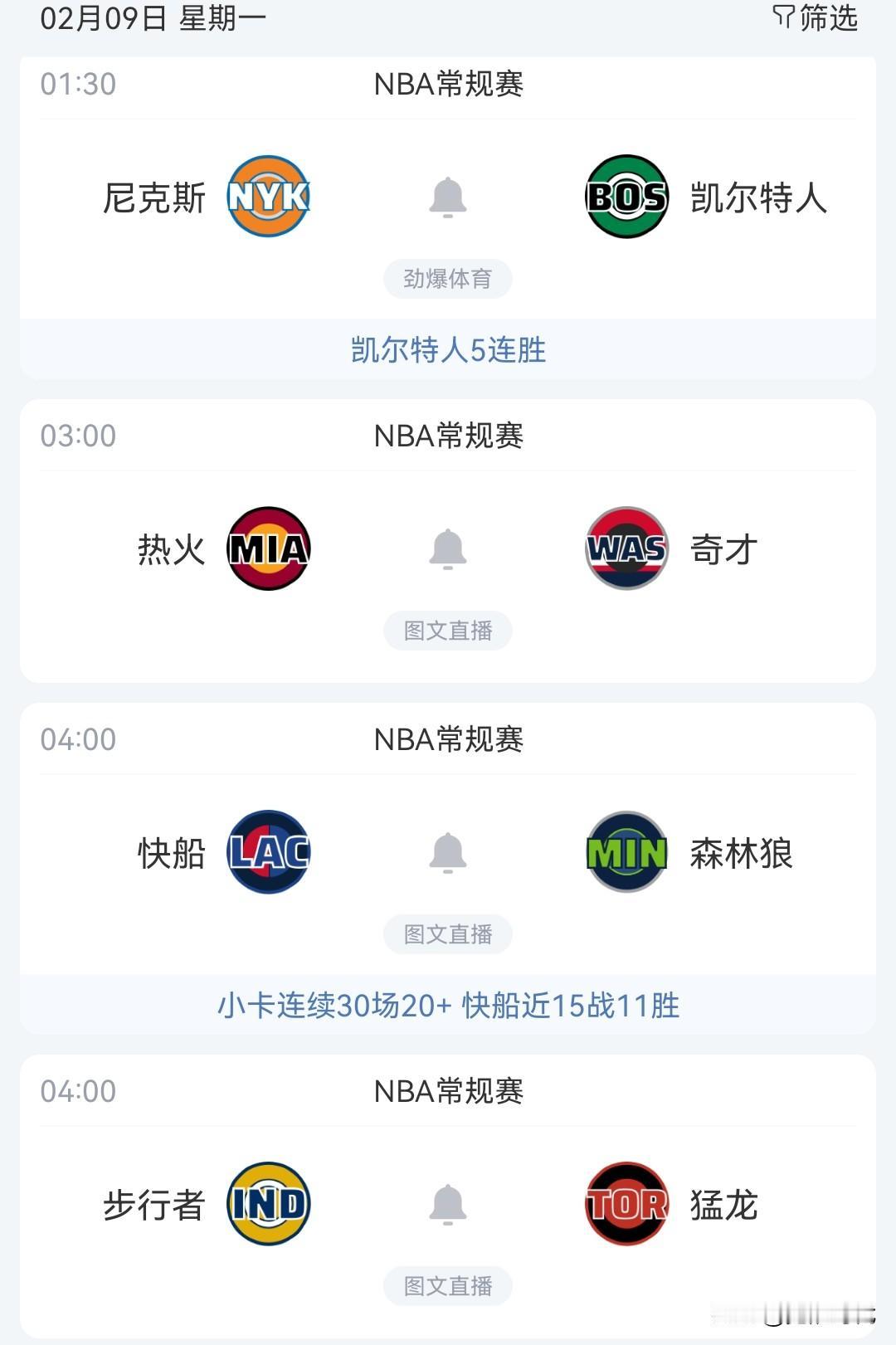896x1345 pixels.
Task: Open the 猛龙 team logo
Action: click(627, 1204)
